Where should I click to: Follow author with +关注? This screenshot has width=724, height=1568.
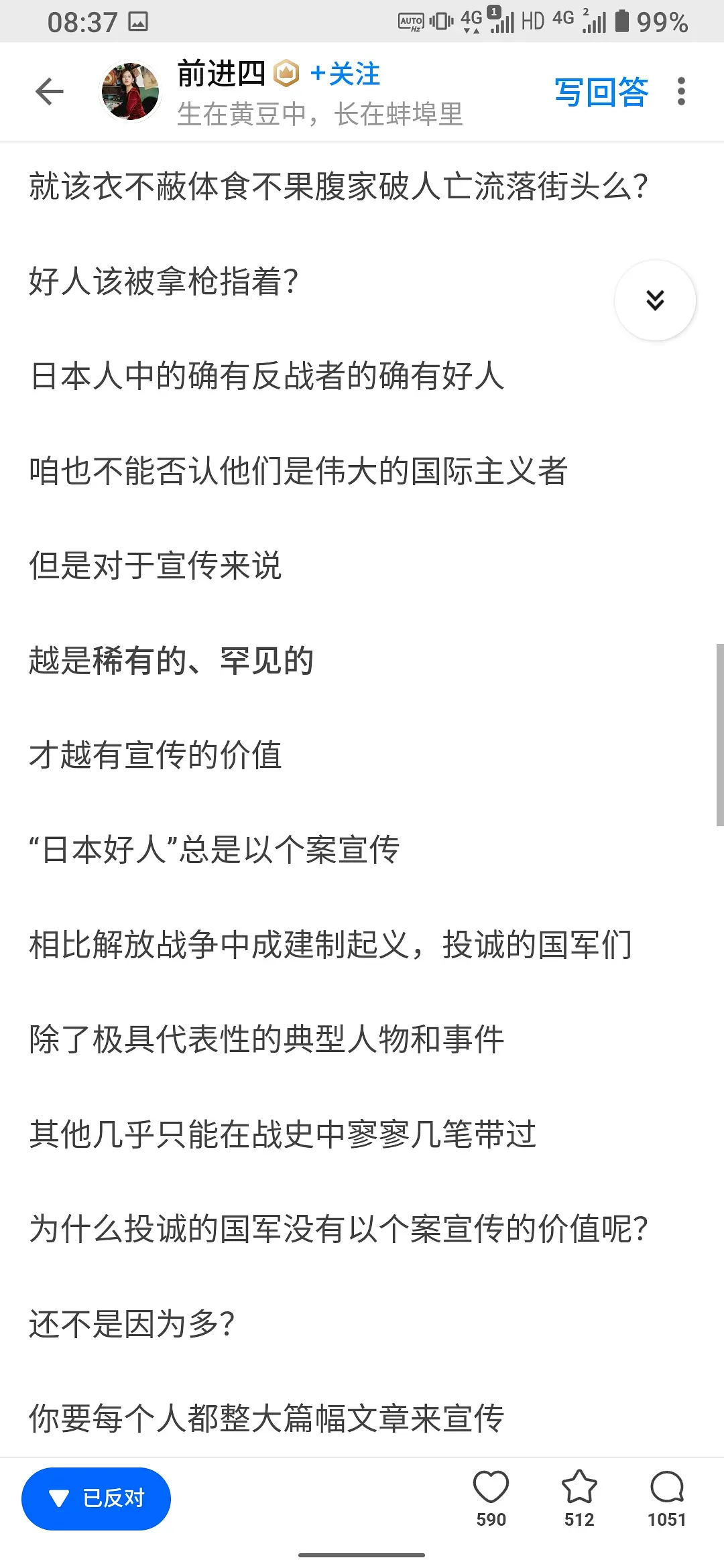[345, 74]
